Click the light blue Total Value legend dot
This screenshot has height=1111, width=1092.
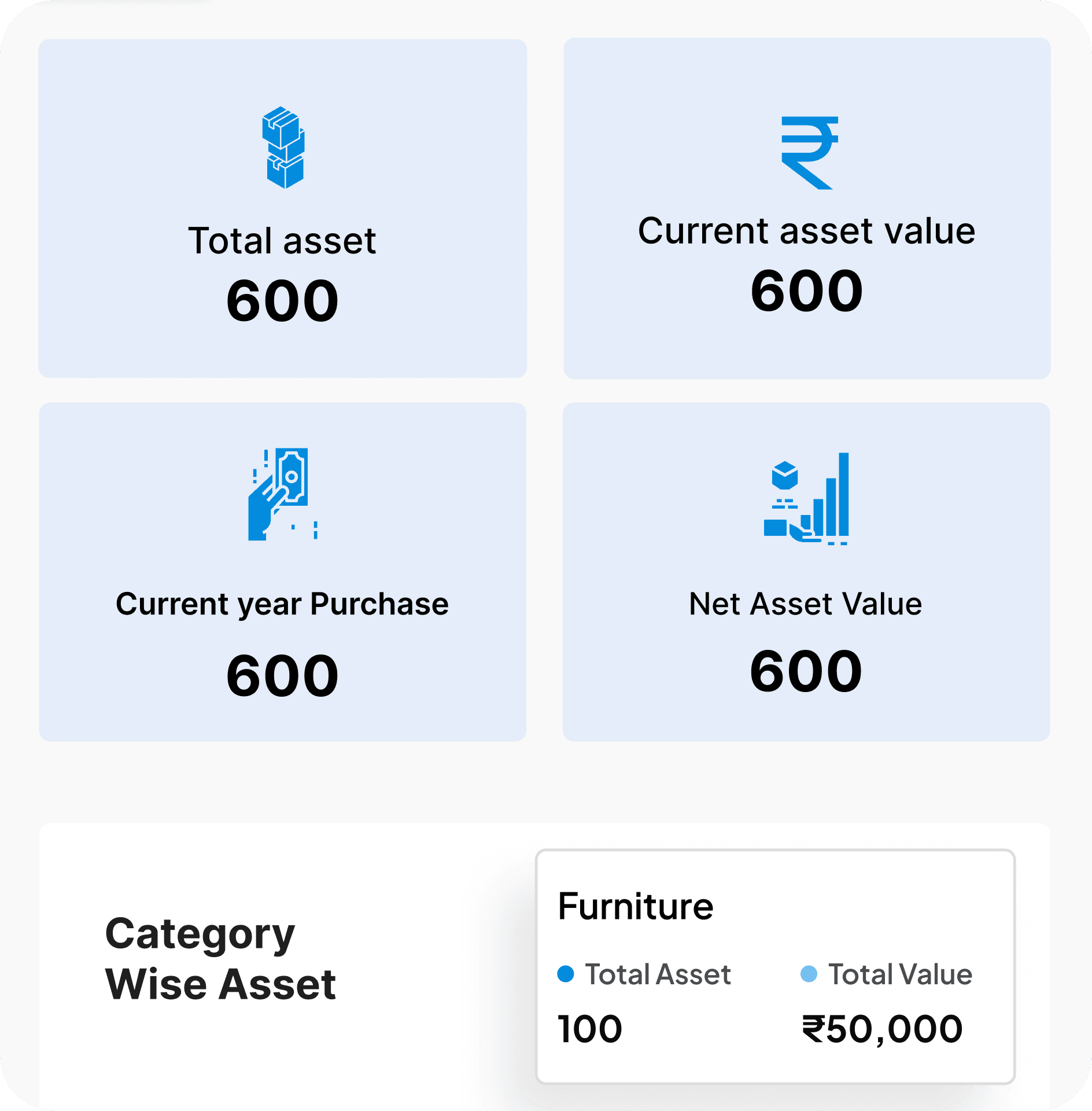(809, 974)
